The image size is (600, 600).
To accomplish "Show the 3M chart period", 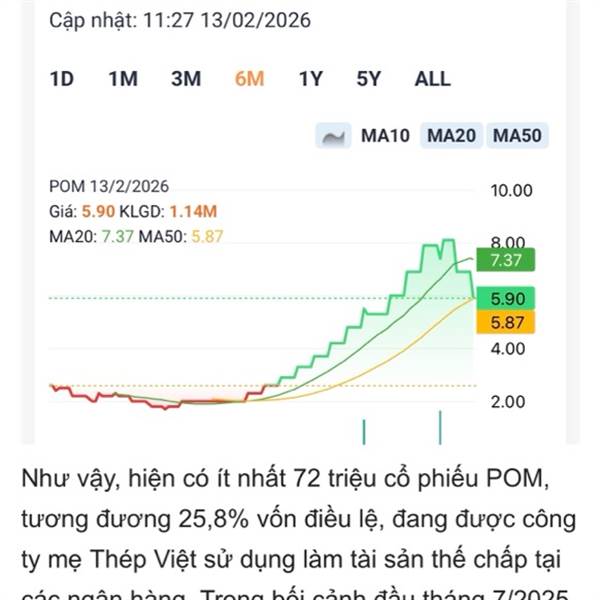I will pyautogui.click(x=186, y=79).
